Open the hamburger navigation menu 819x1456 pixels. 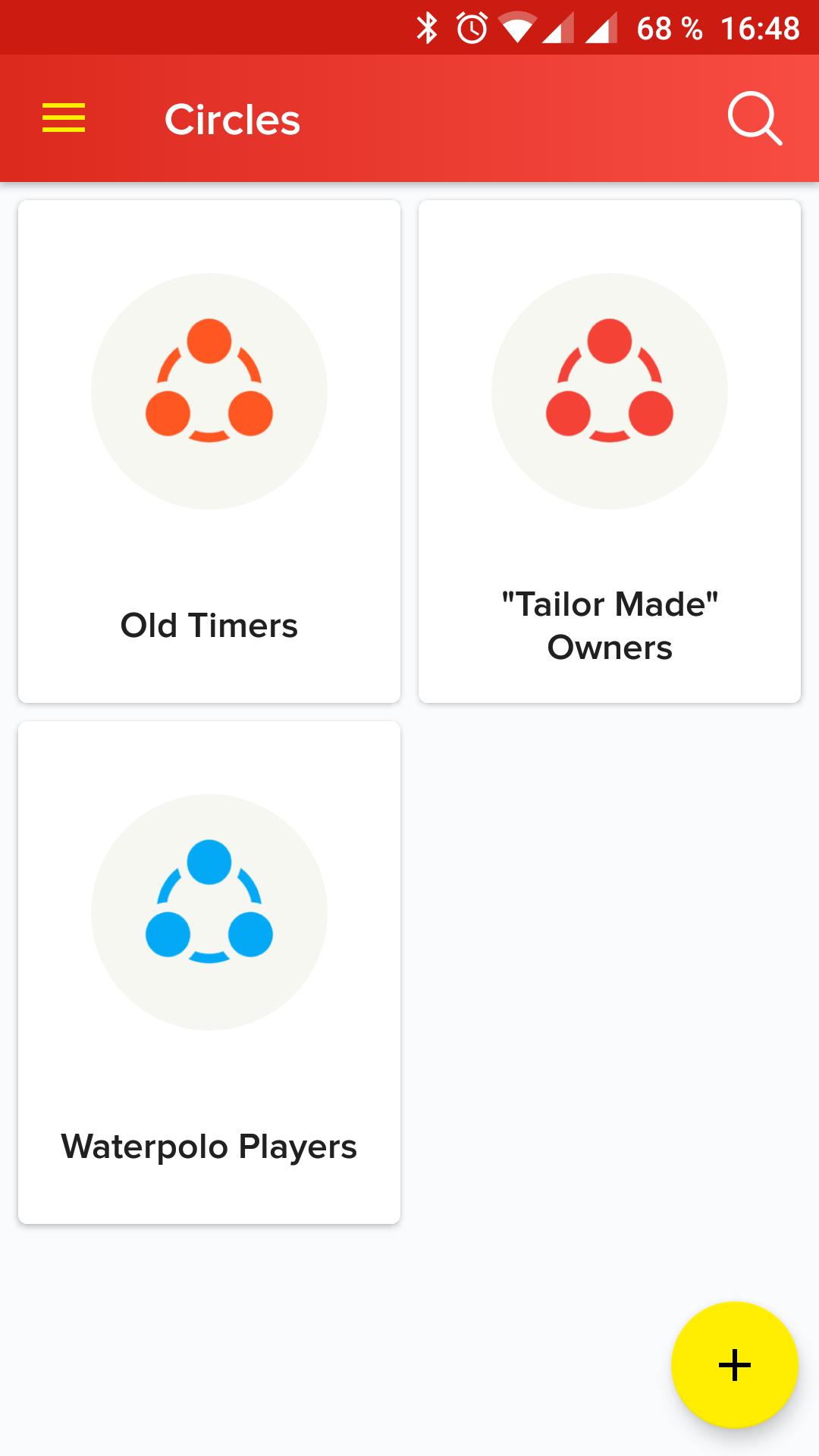64,118
